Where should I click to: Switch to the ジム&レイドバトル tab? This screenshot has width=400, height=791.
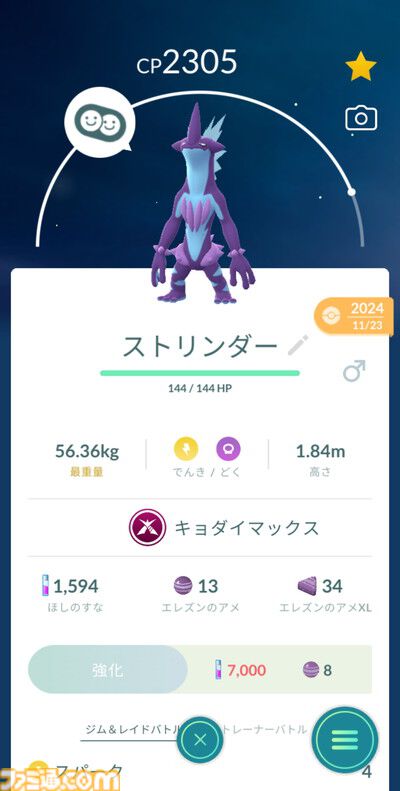tap(130, 729)
